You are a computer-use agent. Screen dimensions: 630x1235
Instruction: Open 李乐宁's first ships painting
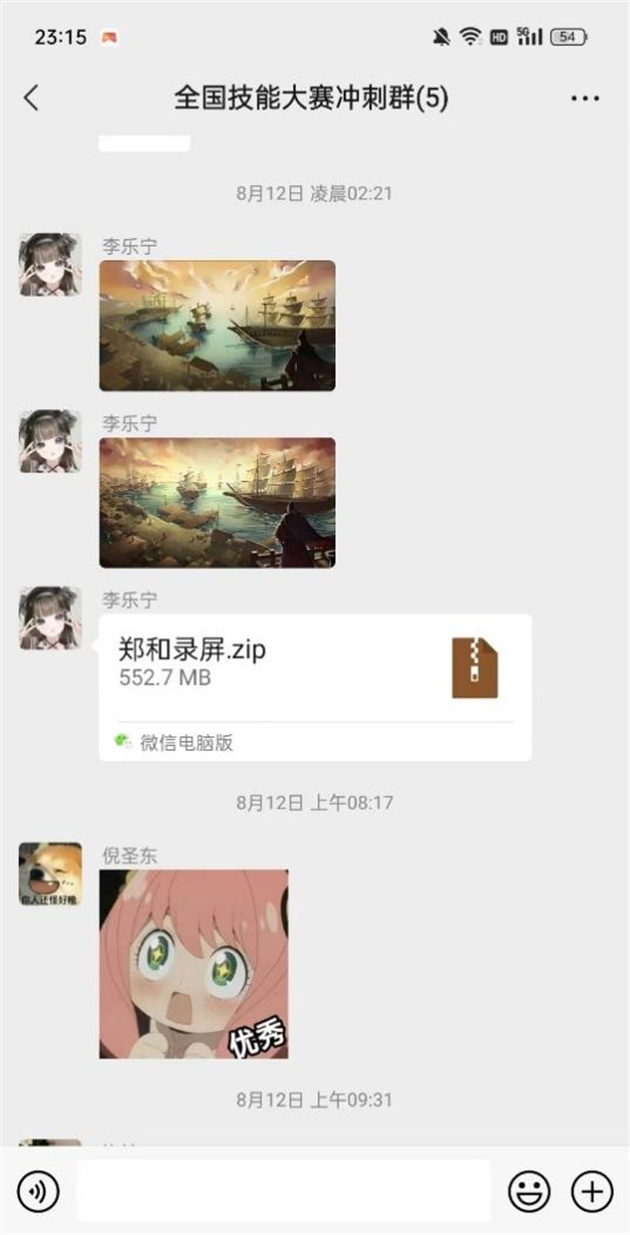[x=217, y=325]
